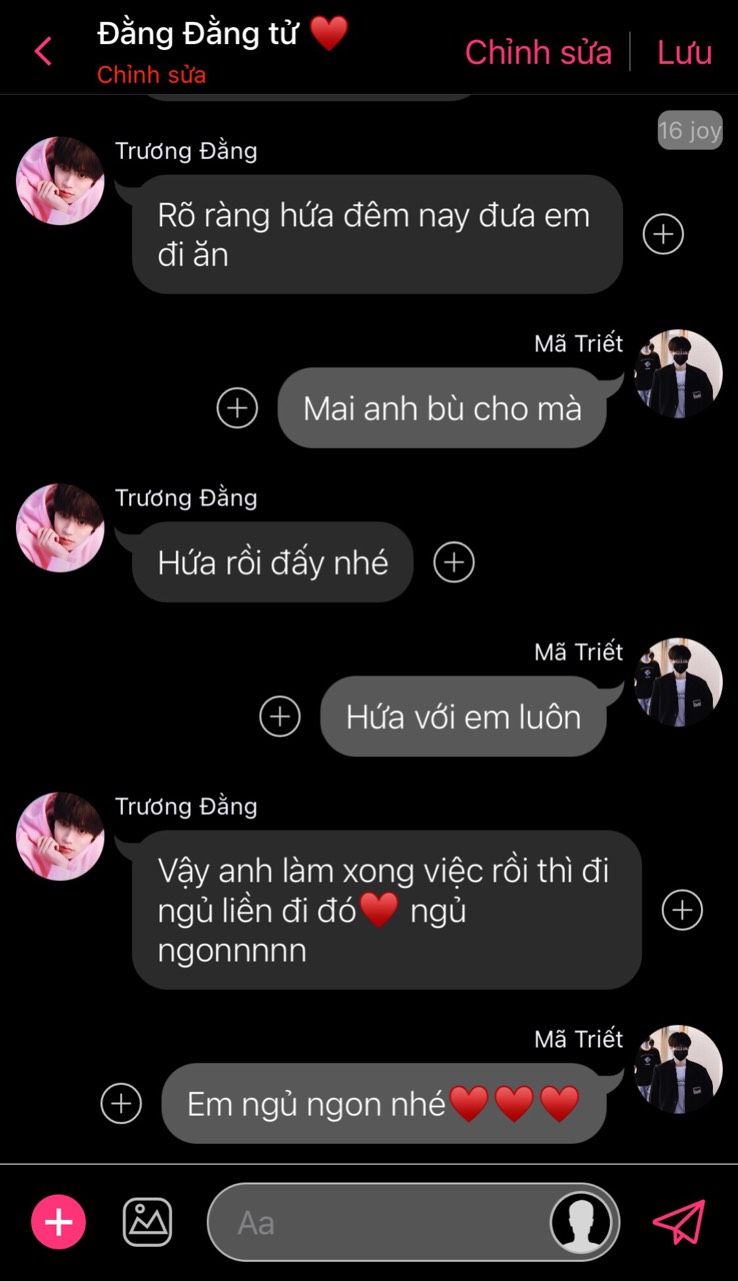Focus the Aa message input field
The image size is (738, 1281).
coord(380,1222)
